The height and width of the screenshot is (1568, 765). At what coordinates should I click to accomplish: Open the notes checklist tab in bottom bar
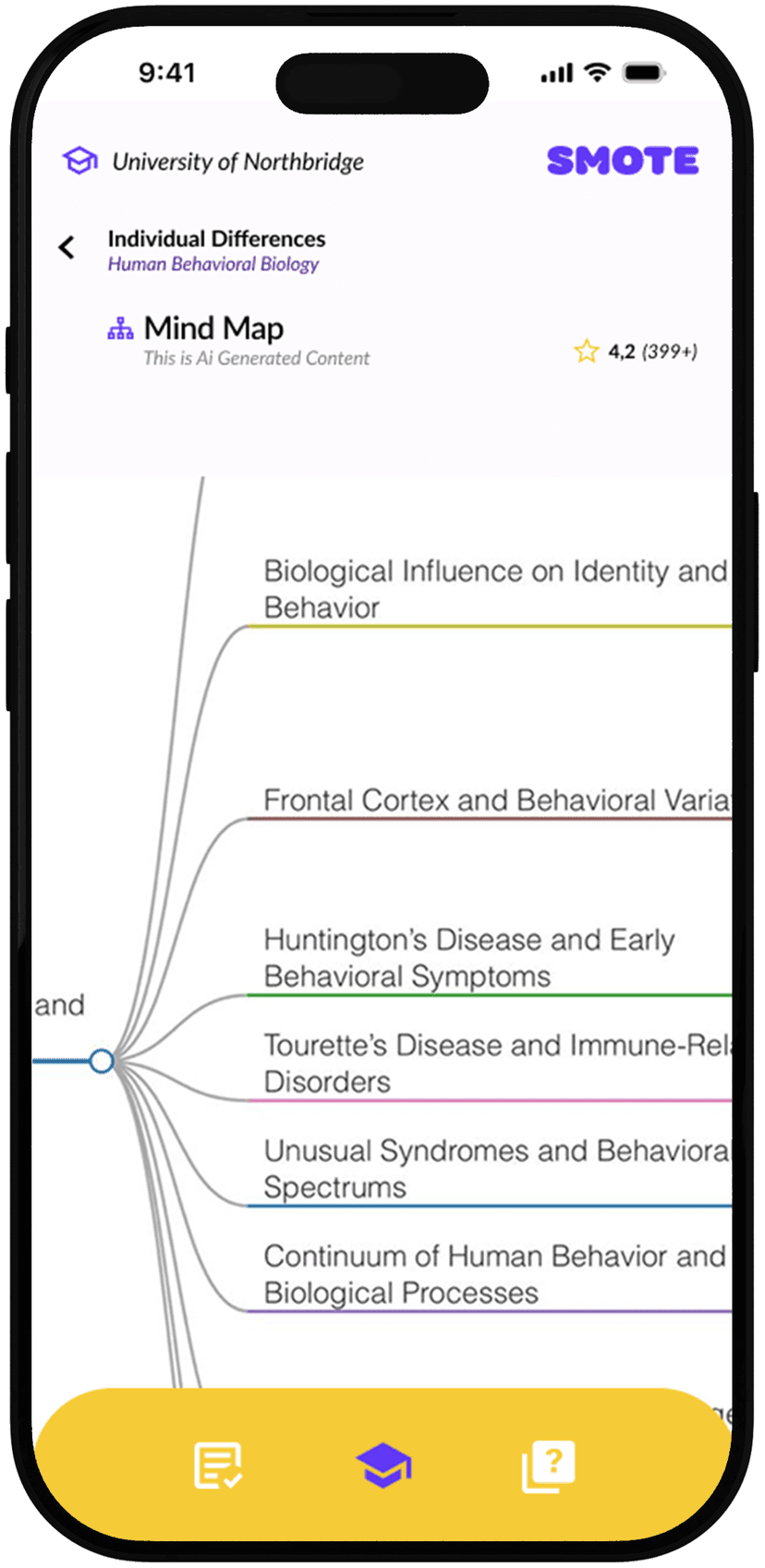[217, 1465]
